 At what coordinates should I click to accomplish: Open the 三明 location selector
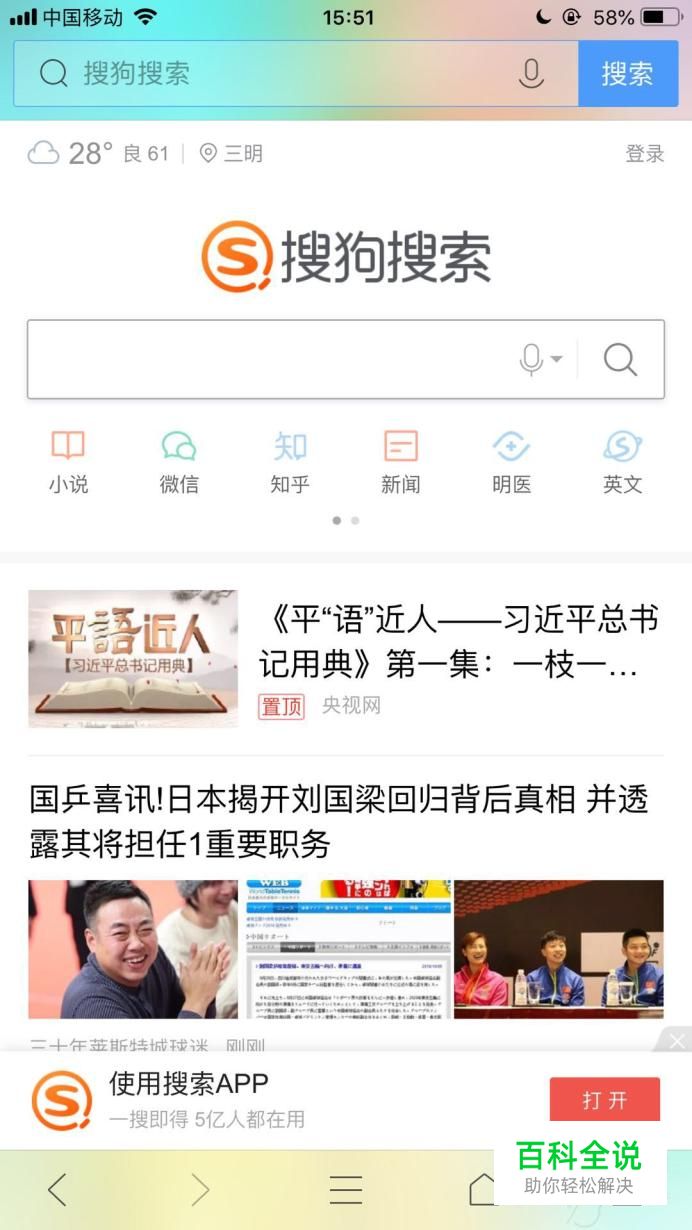pos(231,153)
